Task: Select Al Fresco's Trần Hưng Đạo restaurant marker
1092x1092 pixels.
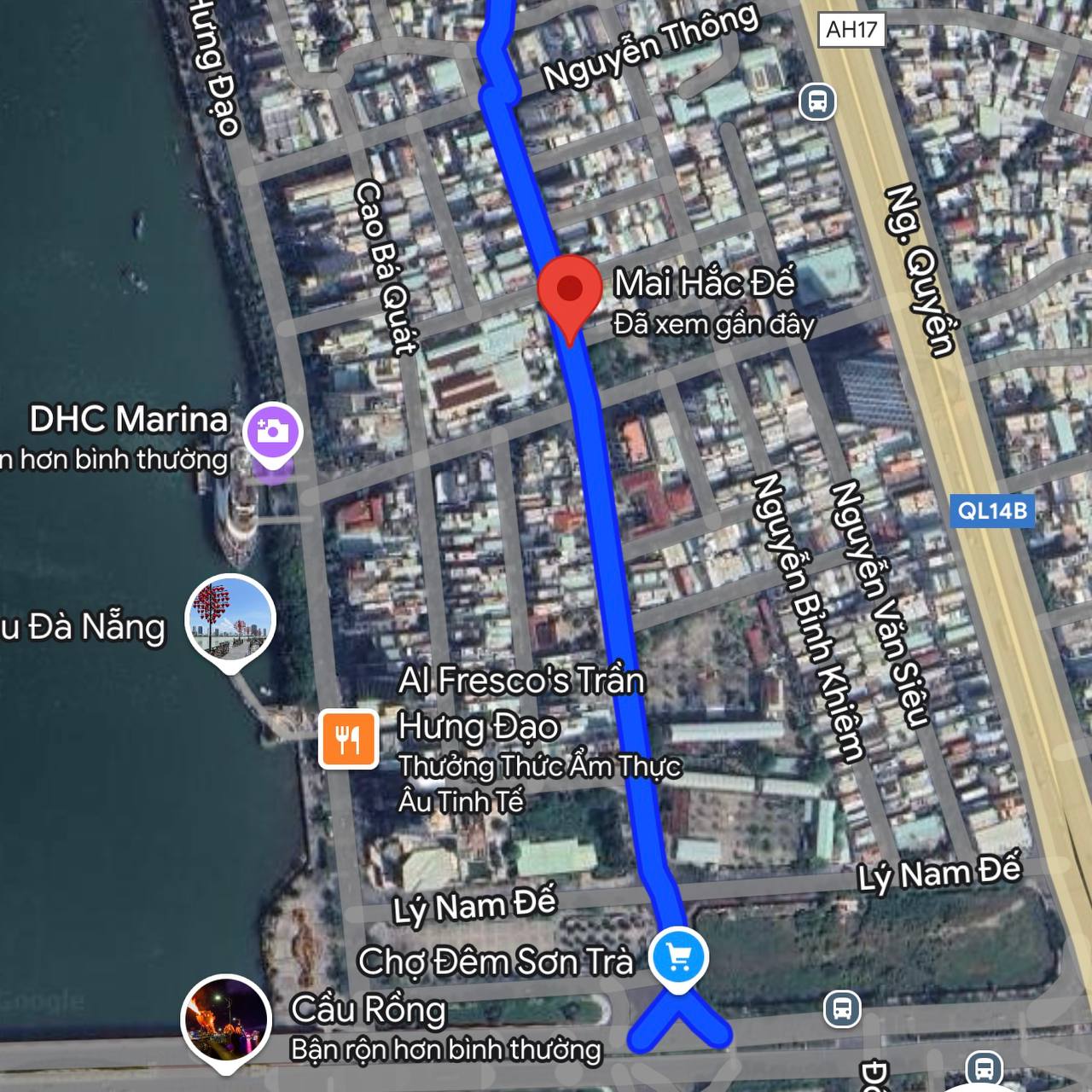Action: 348,739
